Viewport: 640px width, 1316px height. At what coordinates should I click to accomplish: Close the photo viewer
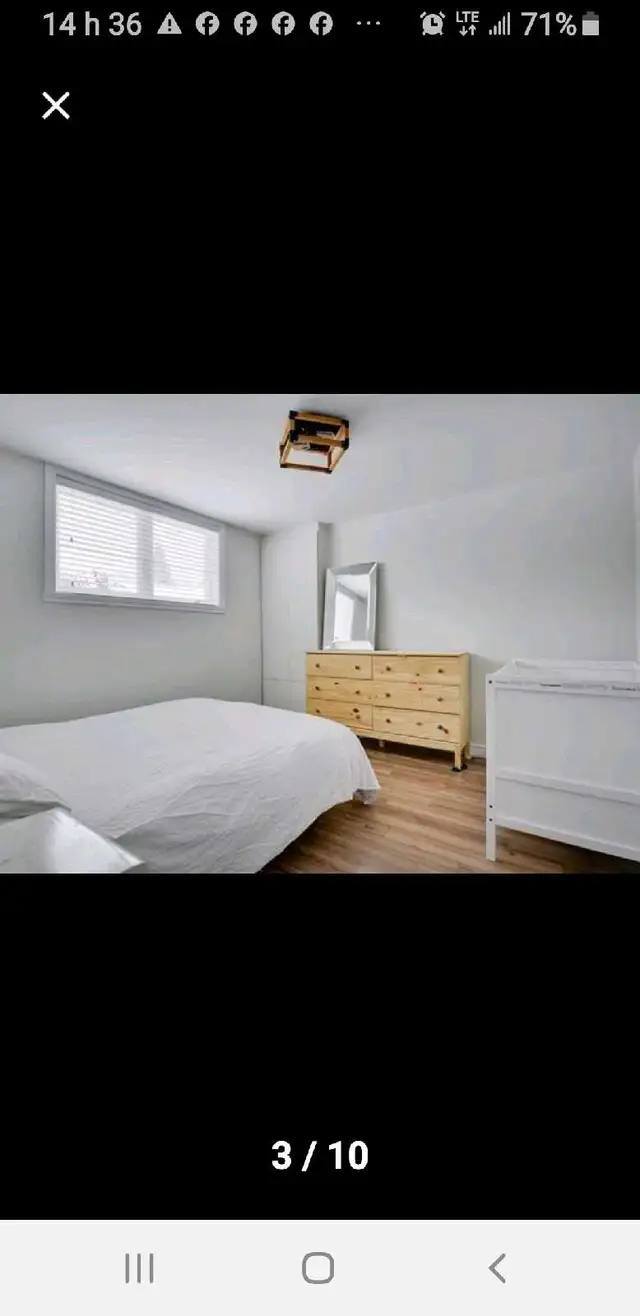56,105
